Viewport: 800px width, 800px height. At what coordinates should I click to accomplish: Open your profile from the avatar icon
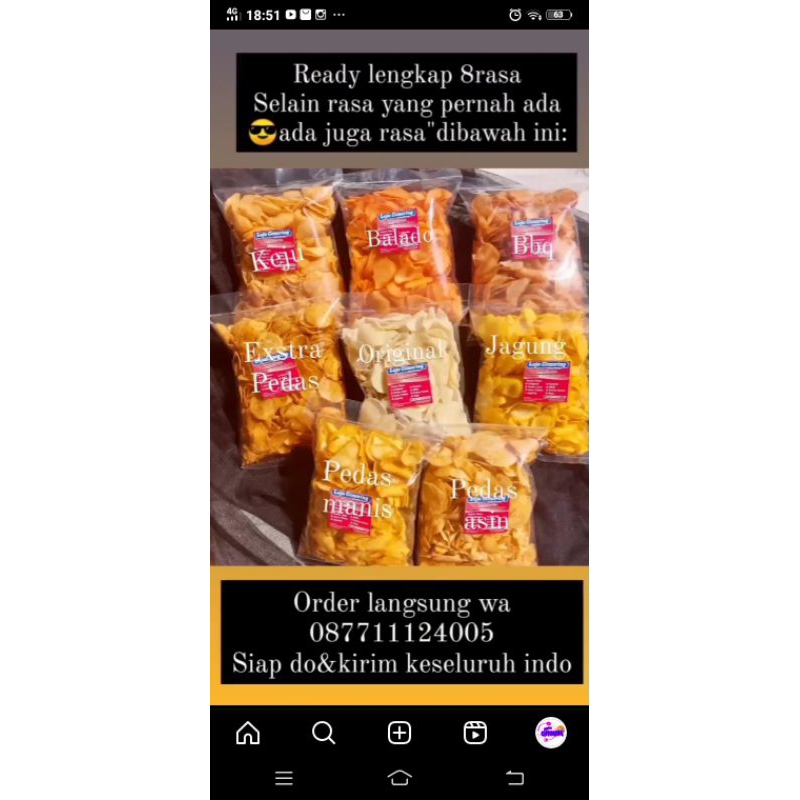551,733
